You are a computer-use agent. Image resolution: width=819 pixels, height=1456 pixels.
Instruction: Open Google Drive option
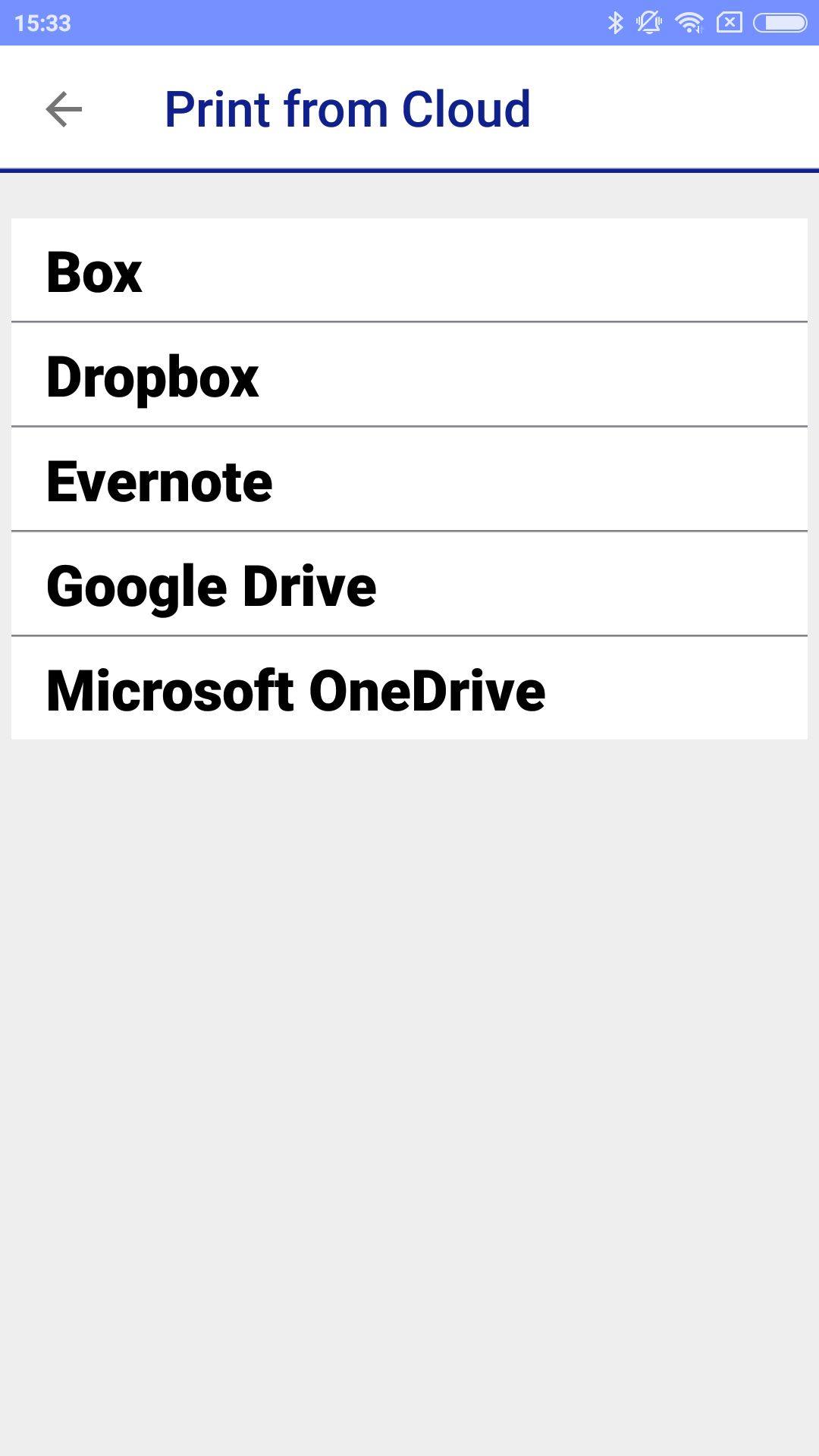tap(409, 585)
